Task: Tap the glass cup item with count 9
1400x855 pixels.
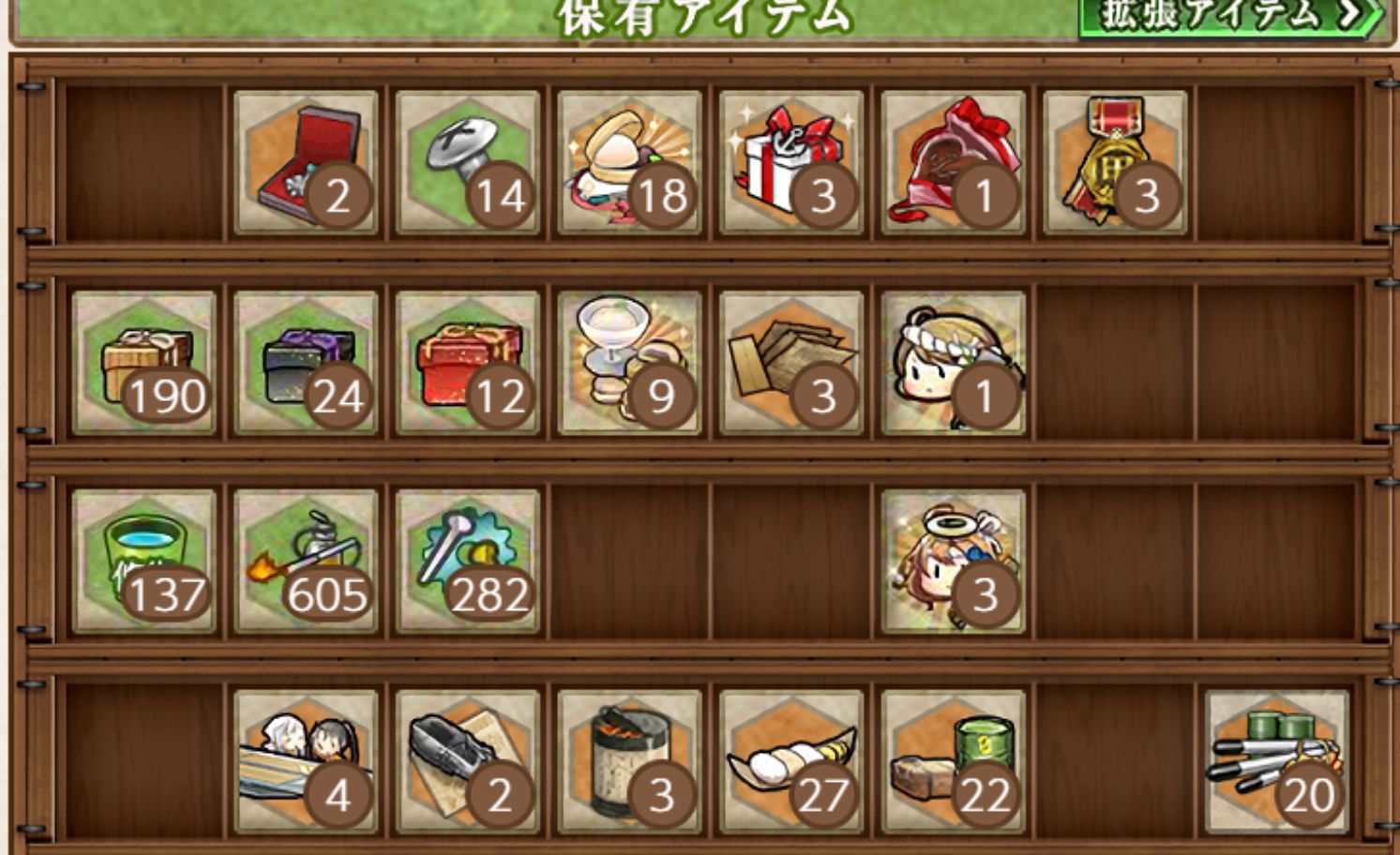Action: click(x=629, y=363)
